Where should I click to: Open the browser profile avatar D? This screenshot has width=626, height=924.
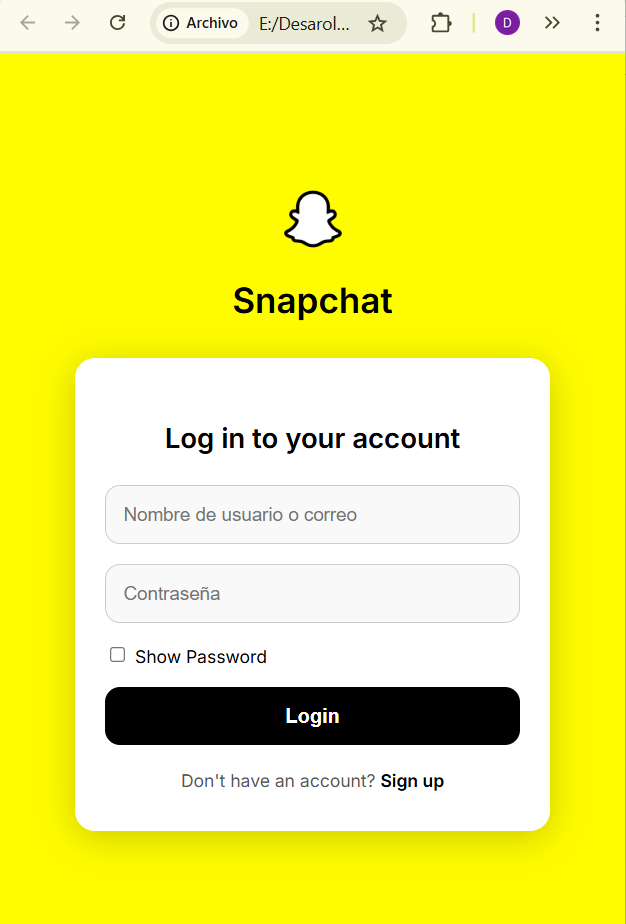(x=507, y=23)
